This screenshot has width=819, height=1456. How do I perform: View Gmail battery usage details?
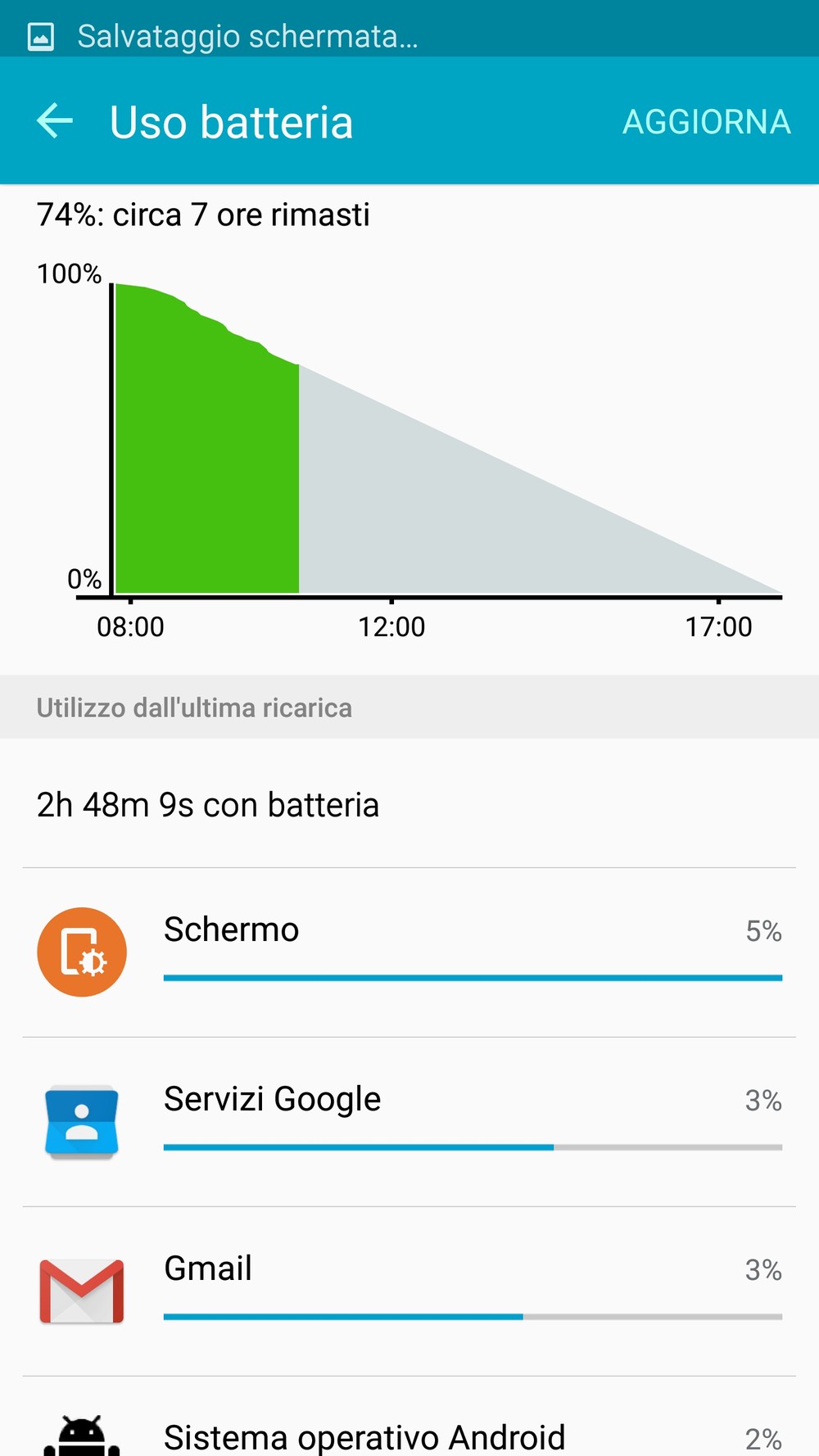(409, 1291)
